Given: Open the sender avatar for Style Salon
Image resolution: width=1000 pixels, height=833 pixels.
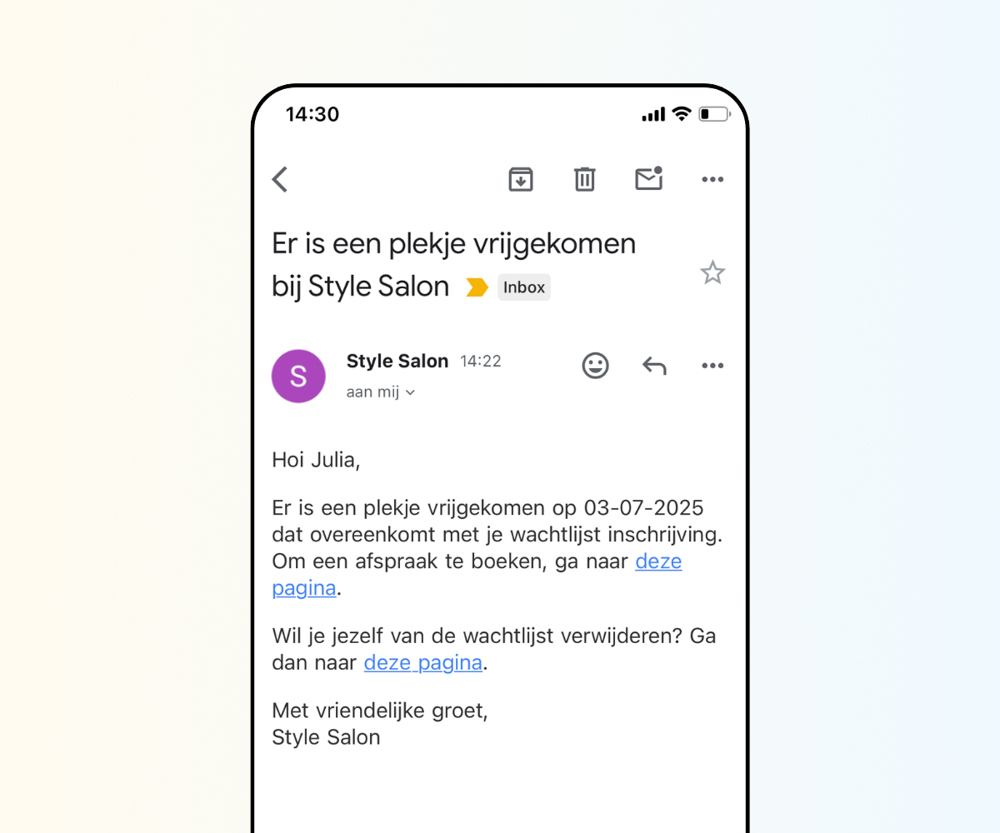Looking at the screenshot, I should [x=298, y=376].
